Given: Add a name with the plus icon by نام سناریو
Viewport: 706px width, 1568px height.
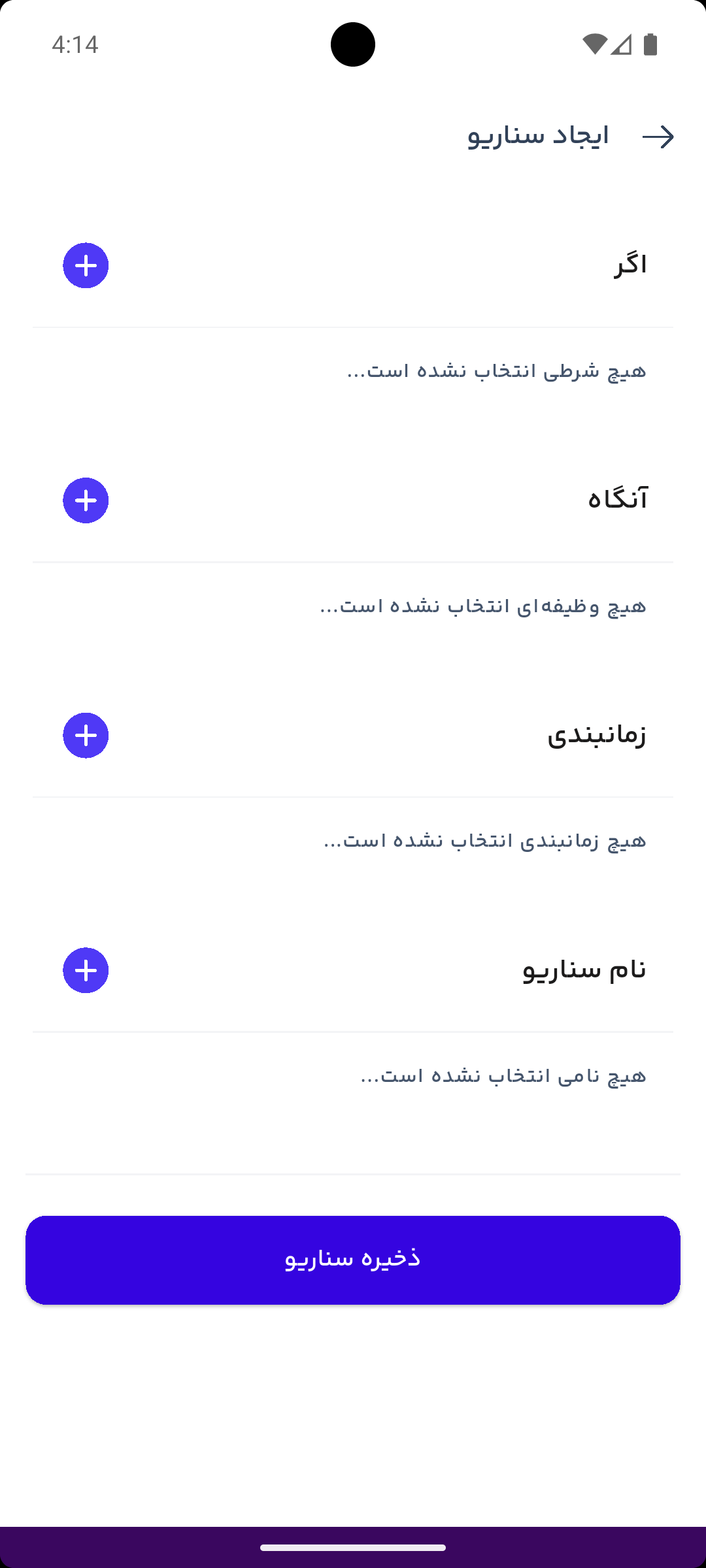Looking at the screenshot, I should coord(86,971).
